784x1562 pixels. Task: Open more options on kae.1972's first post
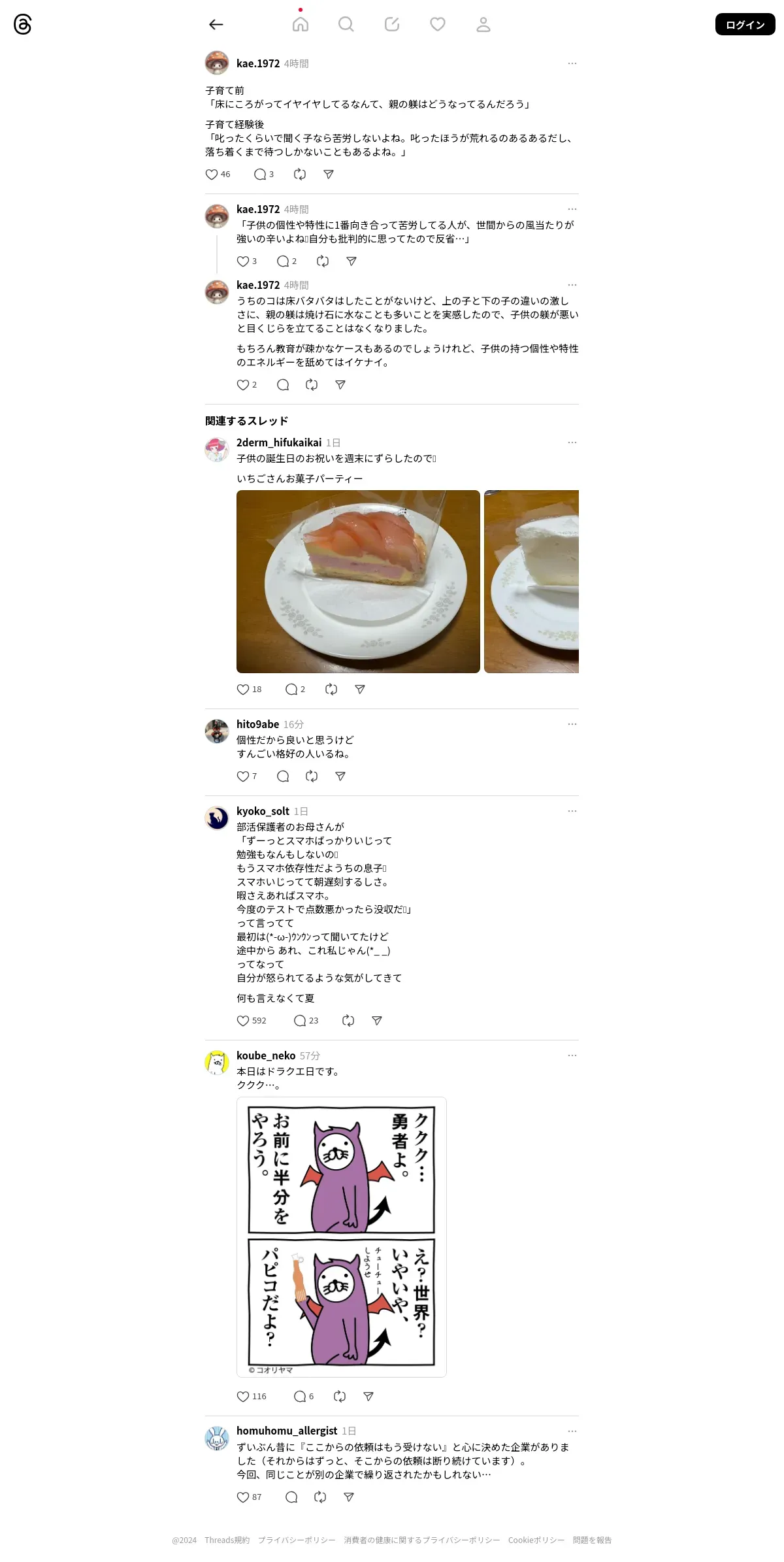point(572,63)
